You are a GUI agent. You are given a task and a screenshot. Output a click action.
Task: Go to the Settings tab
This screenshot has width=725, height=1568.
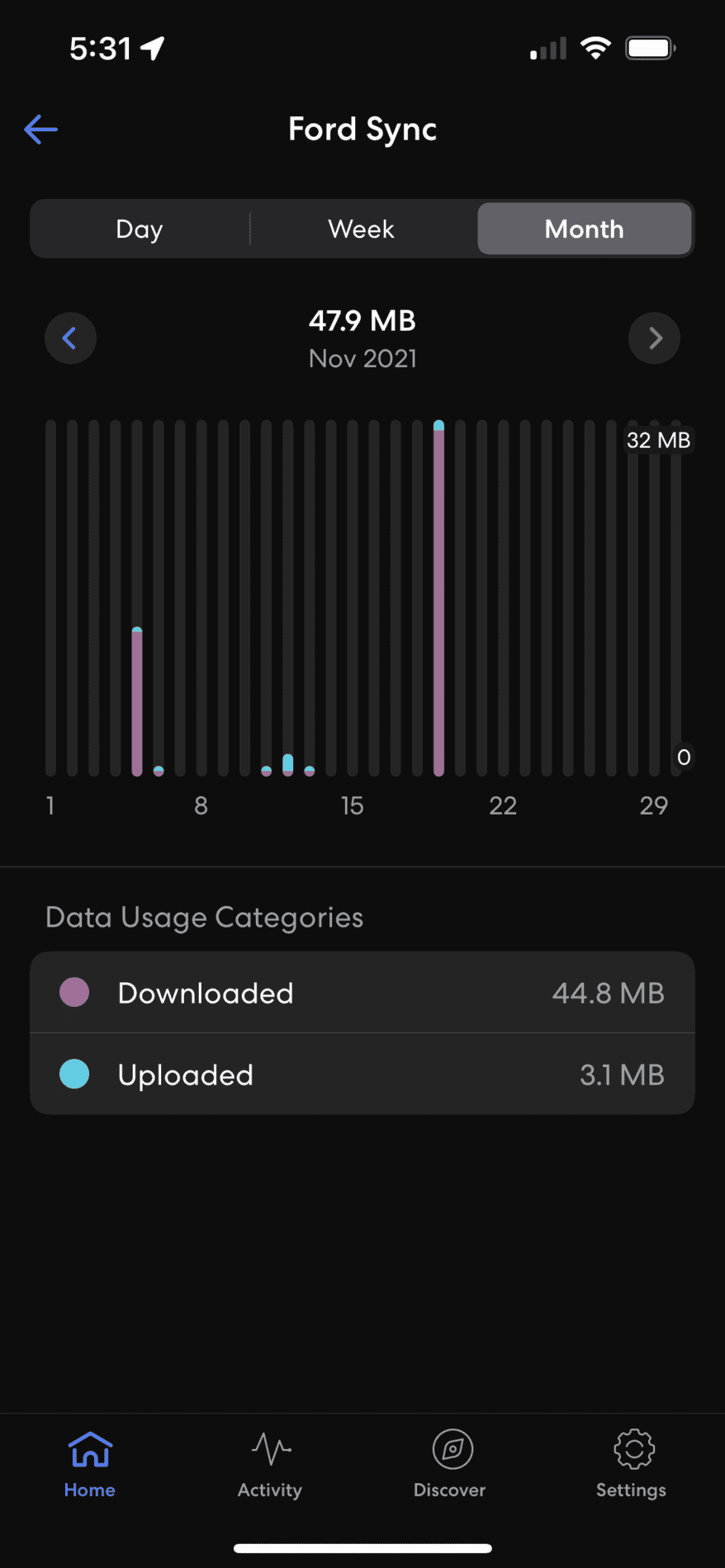pos(632,1464)
